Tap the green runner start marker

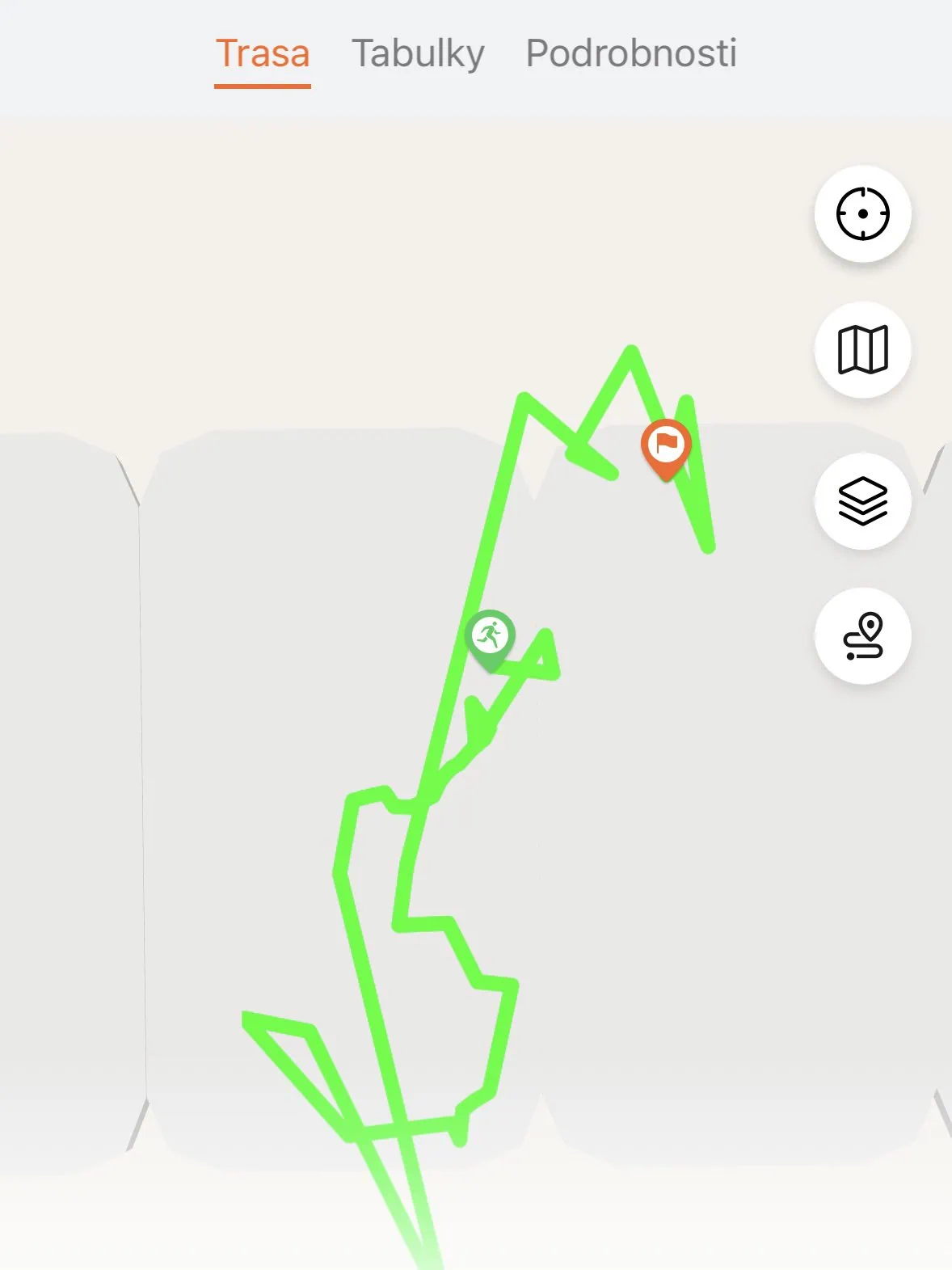(x=490, y=636)
